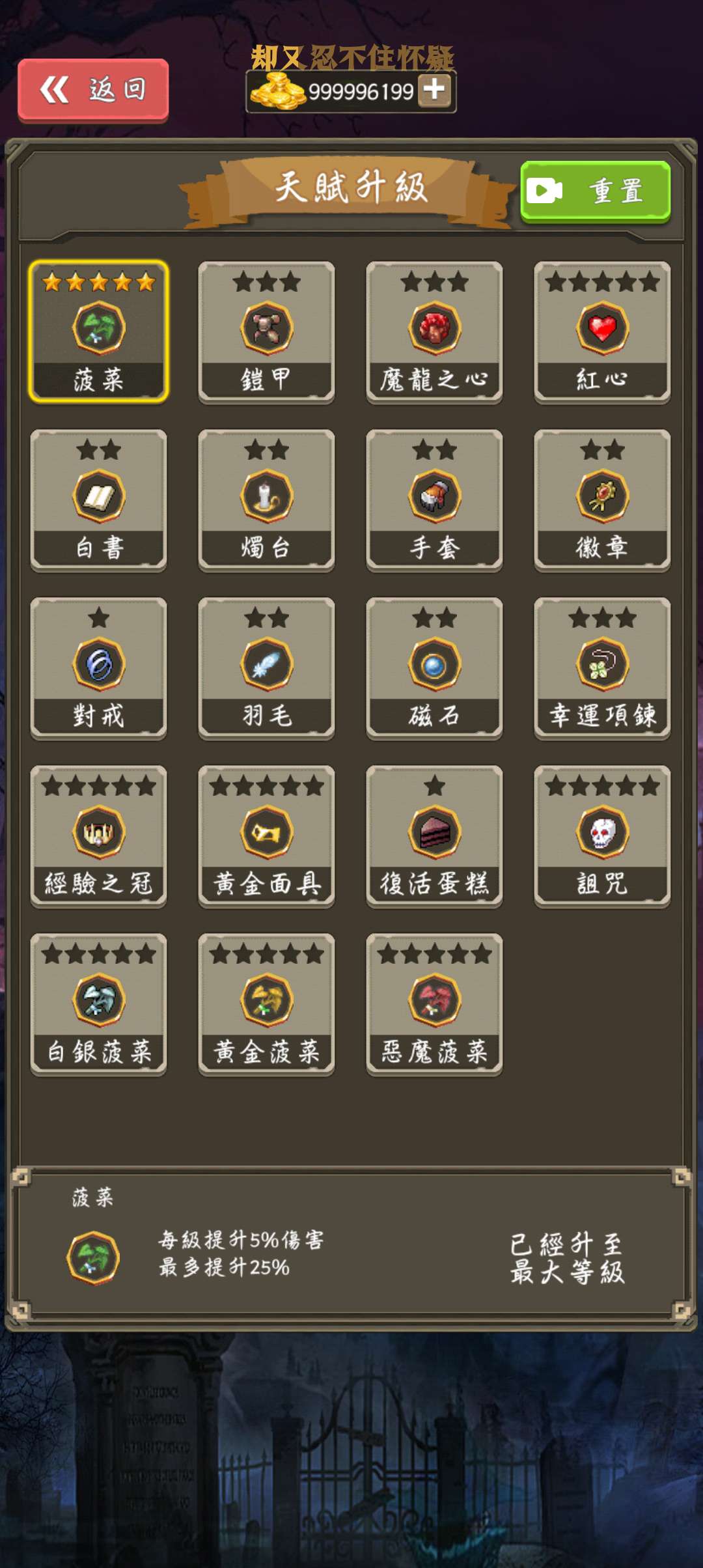Viewport: 703px width, 1568px height.
Task: Open the 詛咒 skull talent
Action: tap(602, 836)
